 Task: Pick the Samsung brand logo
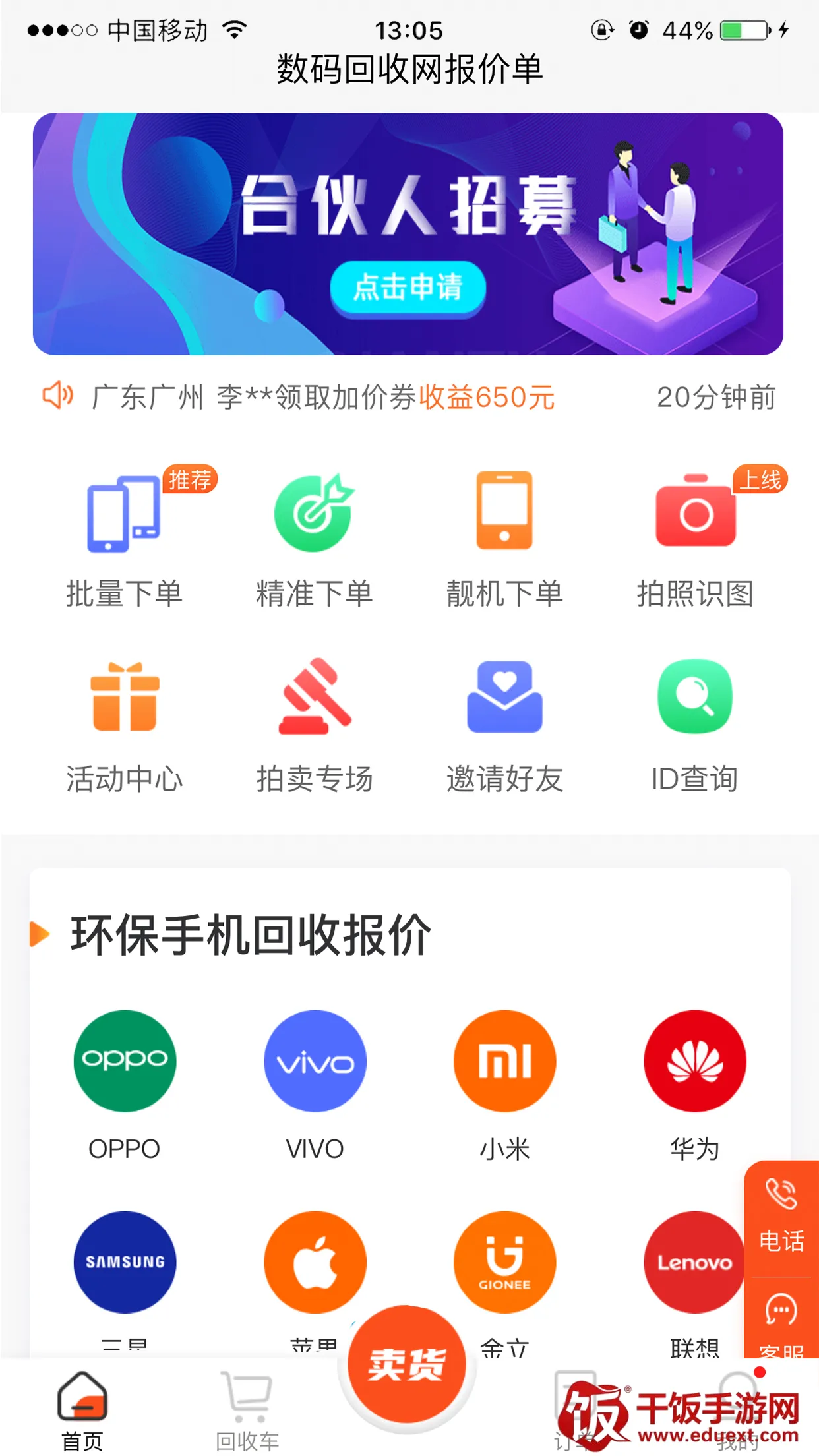point(125,1261)
